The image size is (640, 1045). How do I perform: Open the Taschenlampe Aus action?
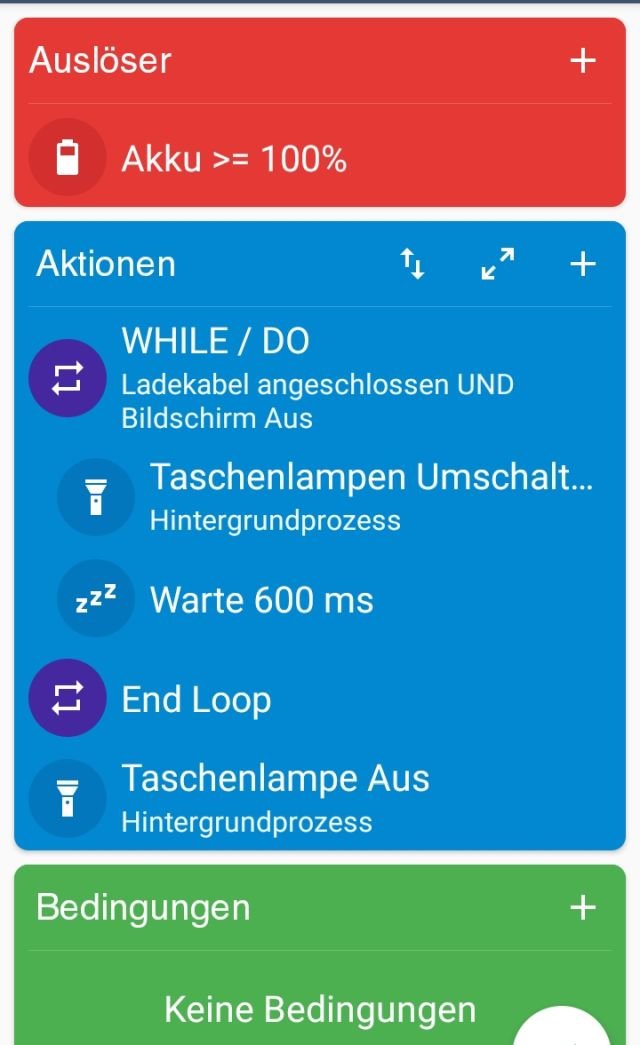tap(320, 798)
